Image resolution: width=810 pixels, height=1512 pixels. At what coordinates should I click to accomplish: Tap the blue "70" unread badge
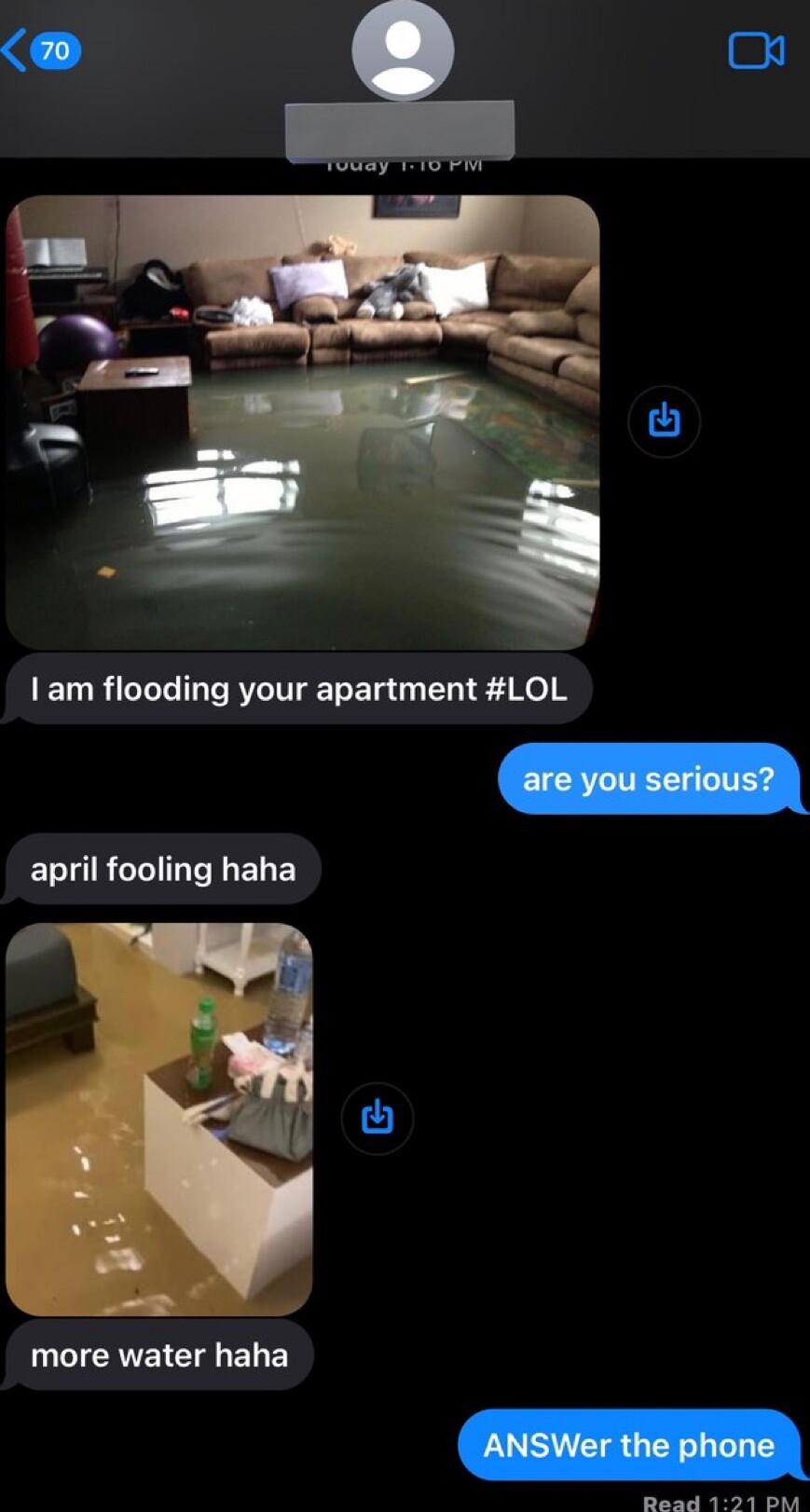56,51
